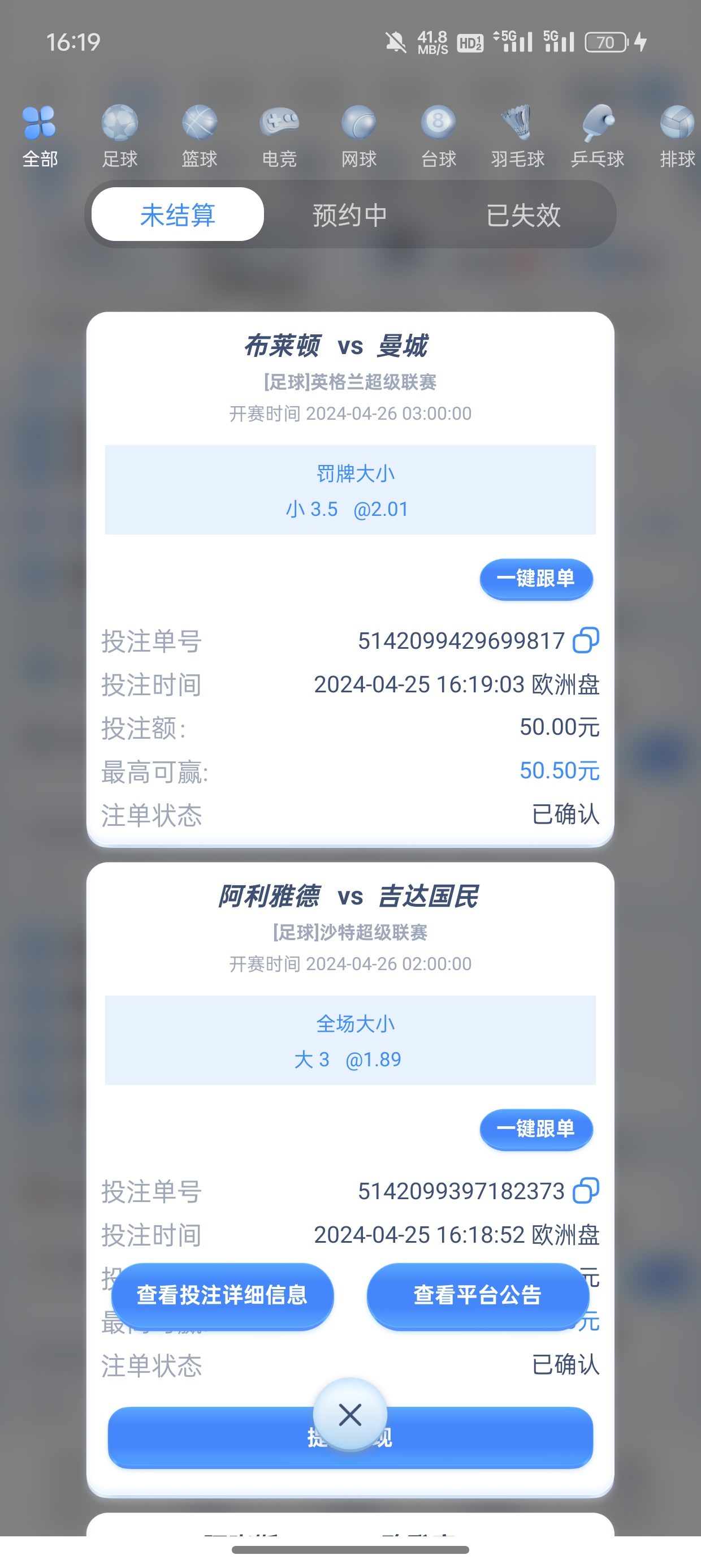Screen dimensions: 701x1568
Task: Tap 一键跟单 for 阿利雅德 vs 吉达国民
Action: (x=535, y=1128)
